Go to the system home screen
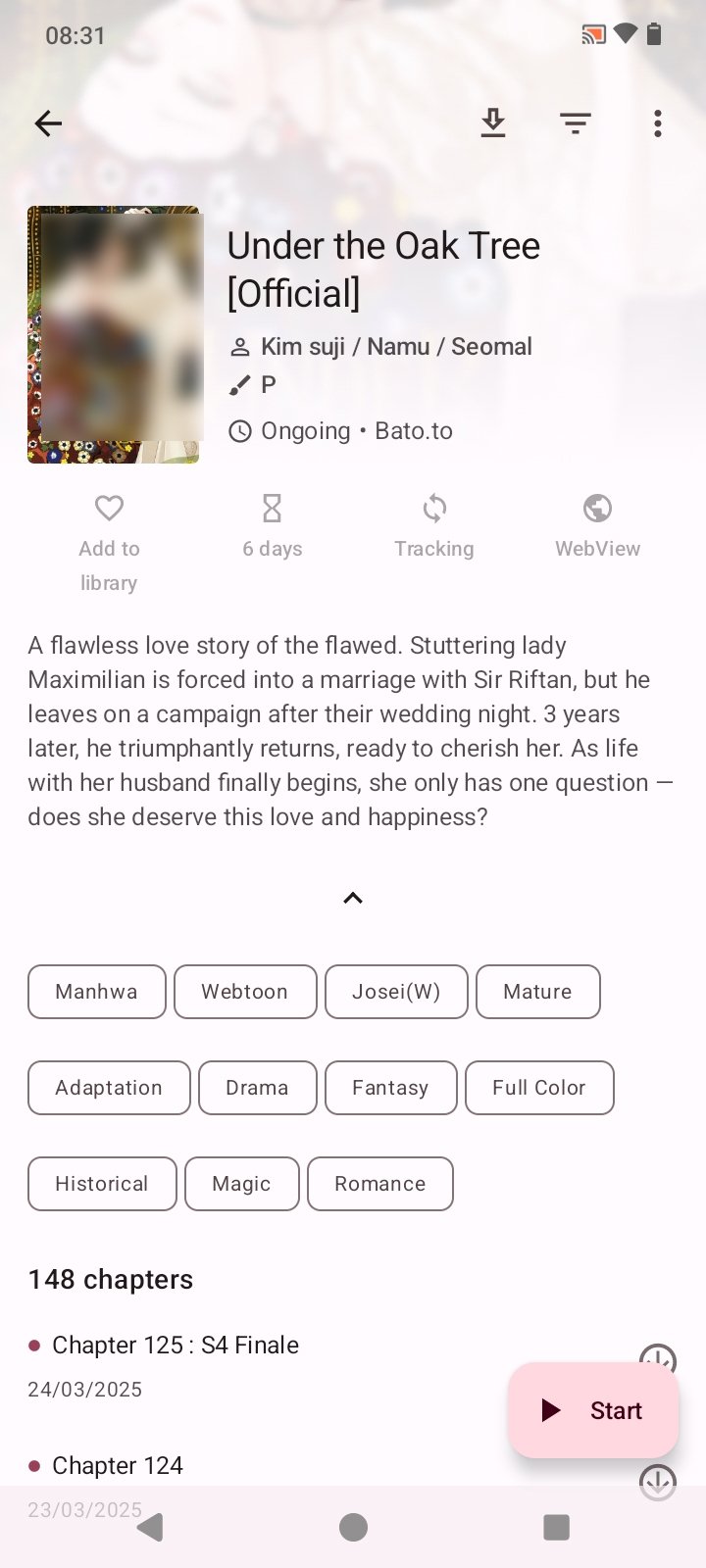This screenshot has height=1568, width=706. 353,1527
